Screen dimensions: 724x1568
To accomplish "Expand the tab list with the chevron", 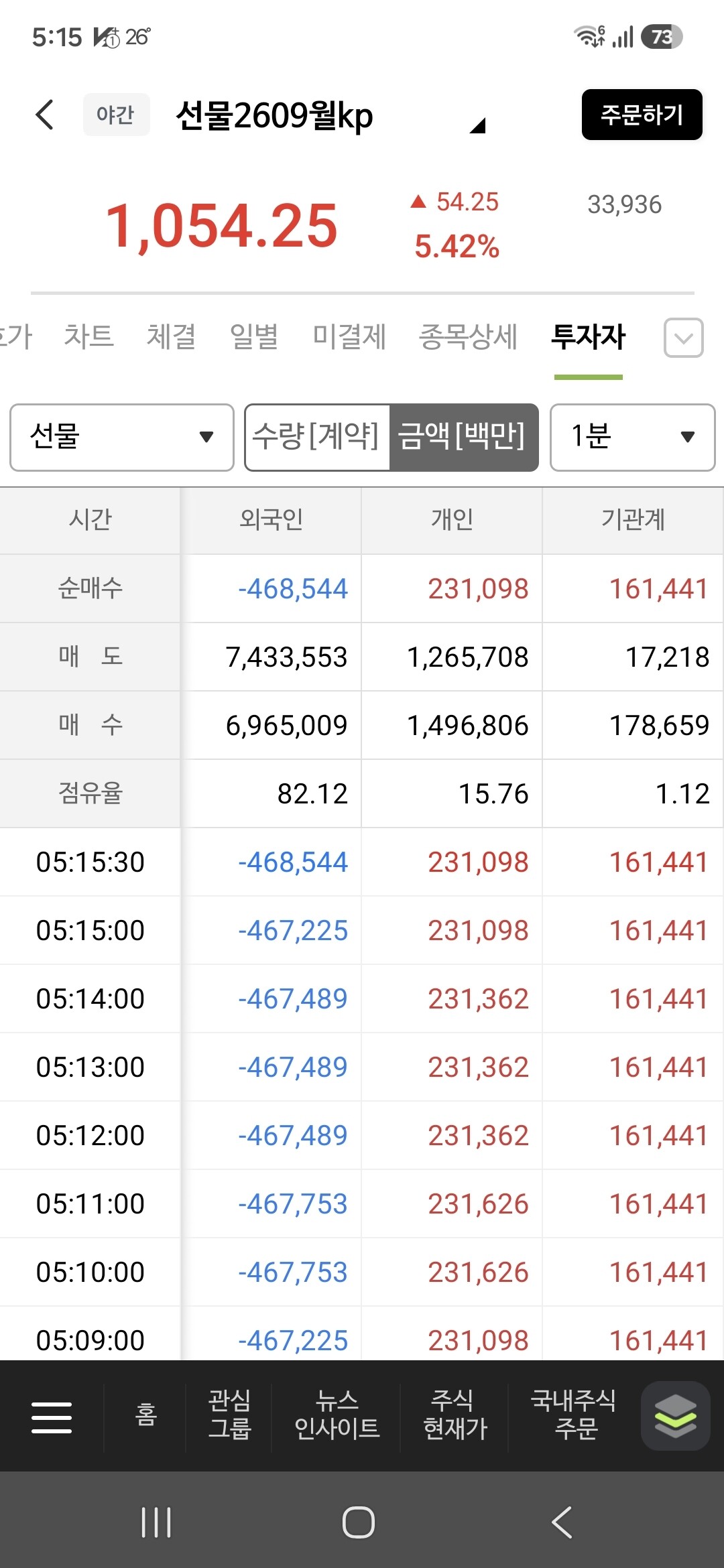I will tap(683, 338).
